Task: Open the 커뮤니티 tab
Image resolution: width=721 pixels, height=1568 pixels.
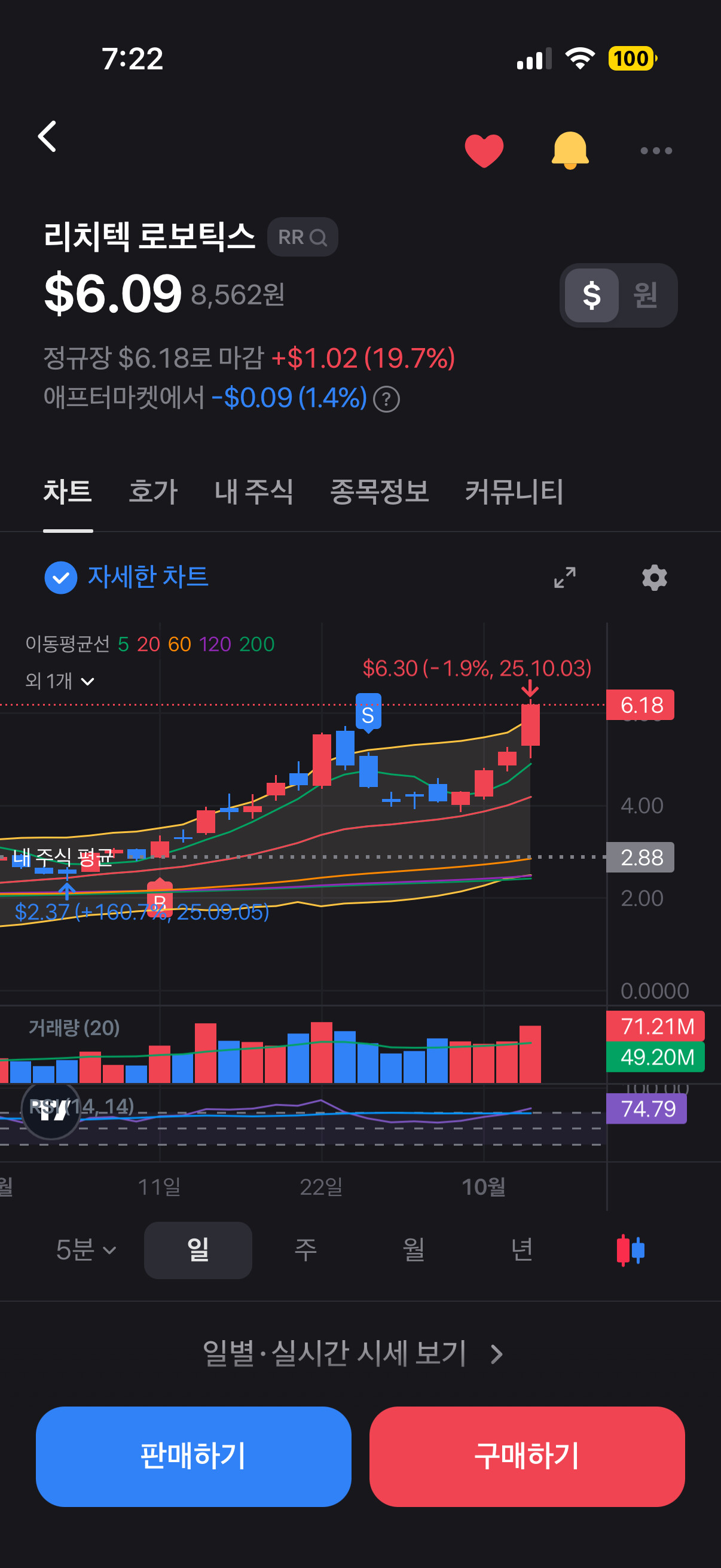Action: [x=514, y=492]
